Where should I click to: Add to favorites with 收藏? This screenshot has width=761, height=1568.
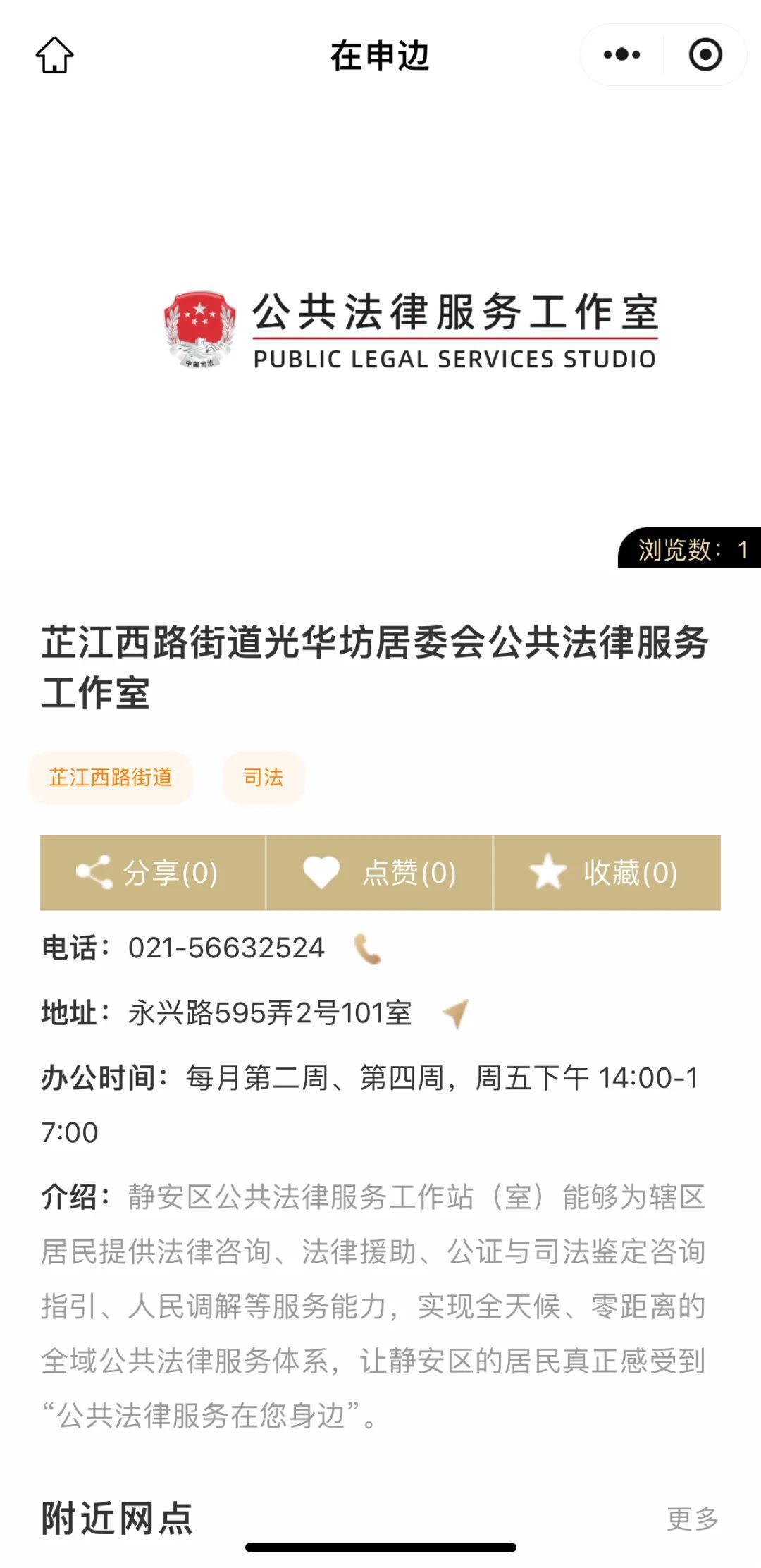[606, 873]
